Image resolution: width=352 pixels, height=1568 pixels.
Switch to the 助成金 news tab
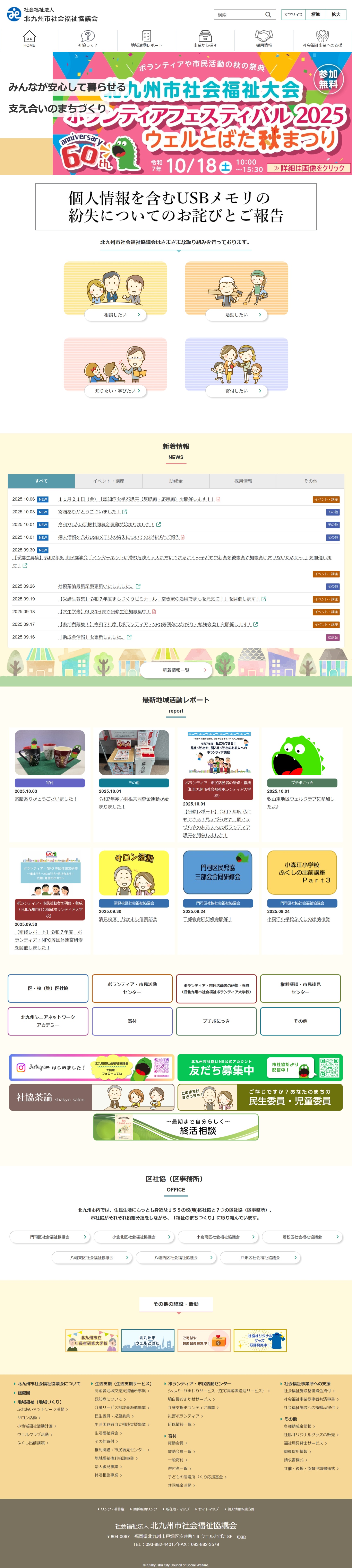point(176,481)
